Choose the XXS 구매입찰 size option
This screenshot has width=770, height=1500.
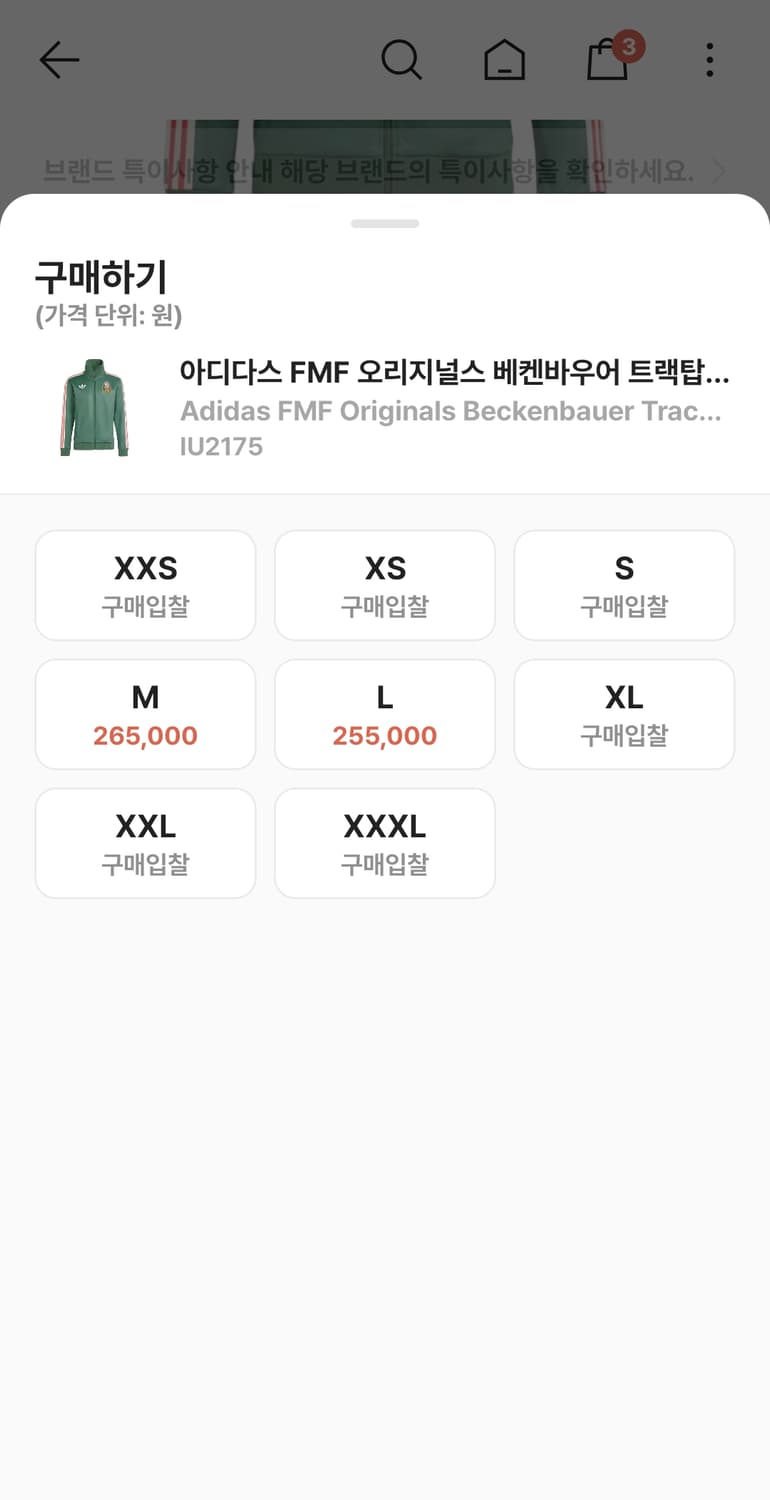(145, 585)
